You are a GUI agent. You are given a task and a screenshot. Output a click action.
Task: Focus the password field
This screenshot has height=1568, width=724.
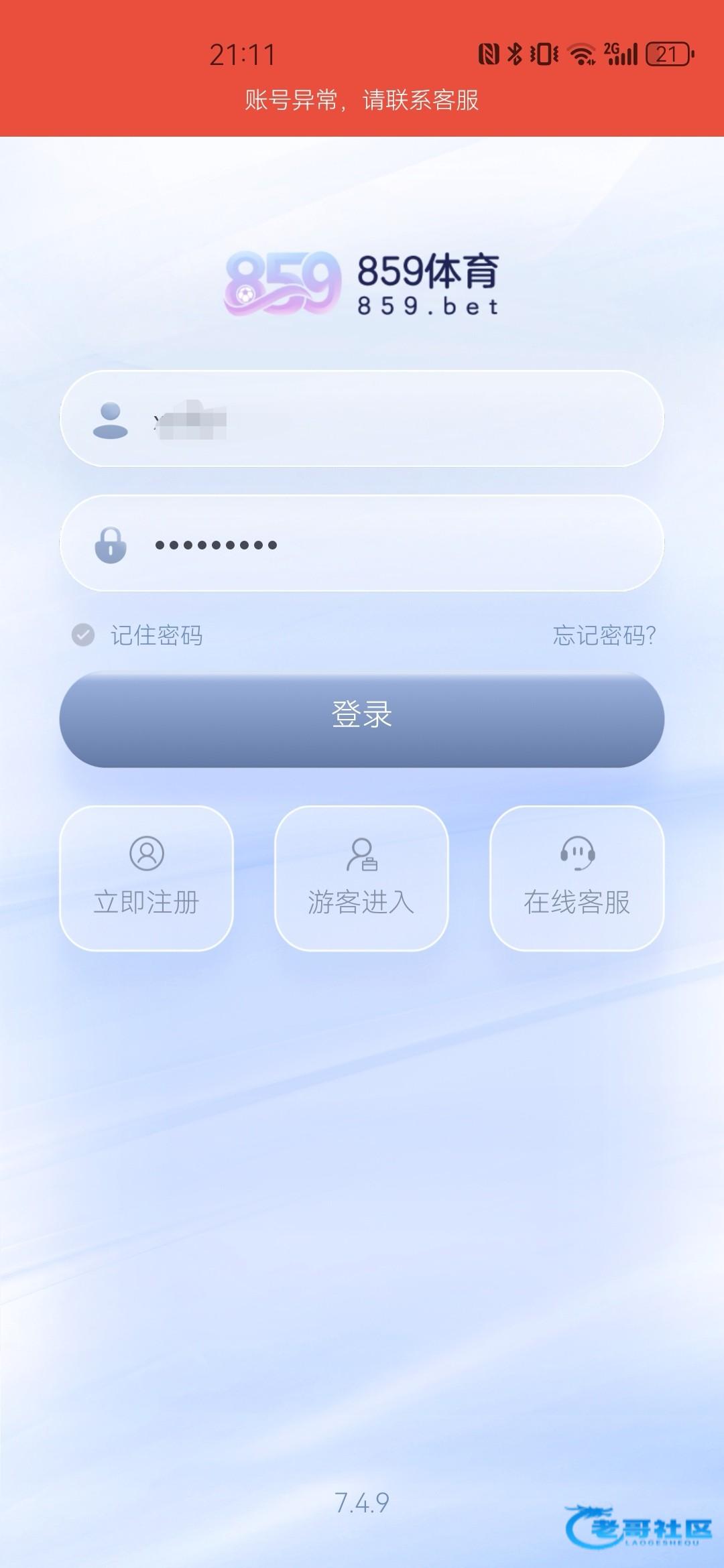pyautogui.click(x=389, y=544)
